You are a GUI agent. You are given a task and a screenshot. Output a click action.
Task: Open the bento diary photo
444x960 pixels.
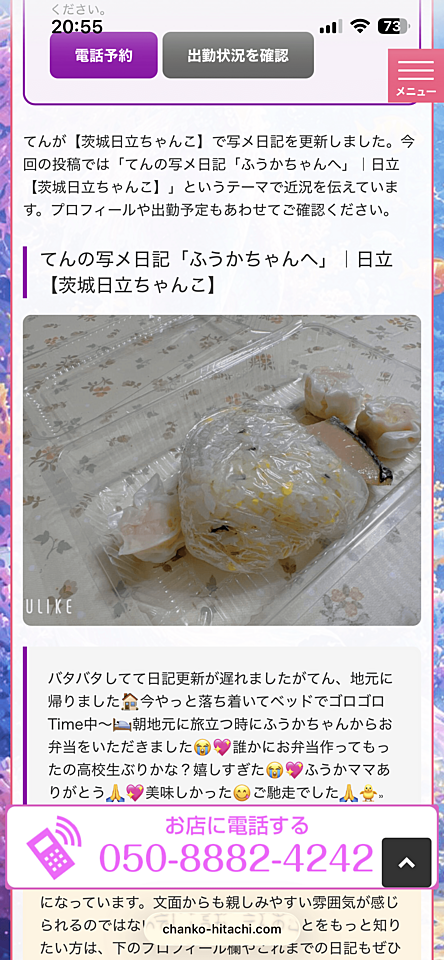click(222, 470)
